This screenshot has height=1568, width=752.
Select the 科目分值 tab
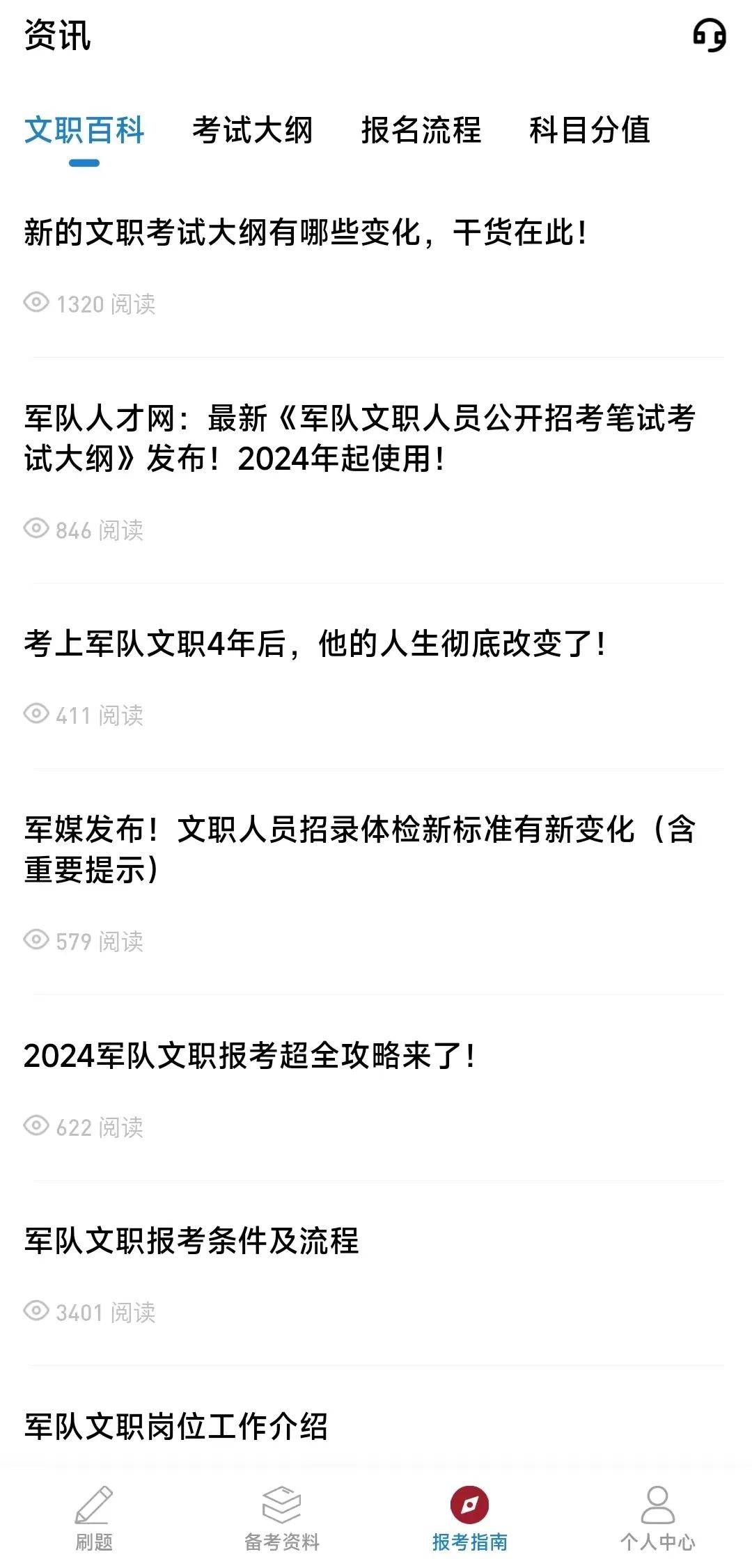coord(590,130)
